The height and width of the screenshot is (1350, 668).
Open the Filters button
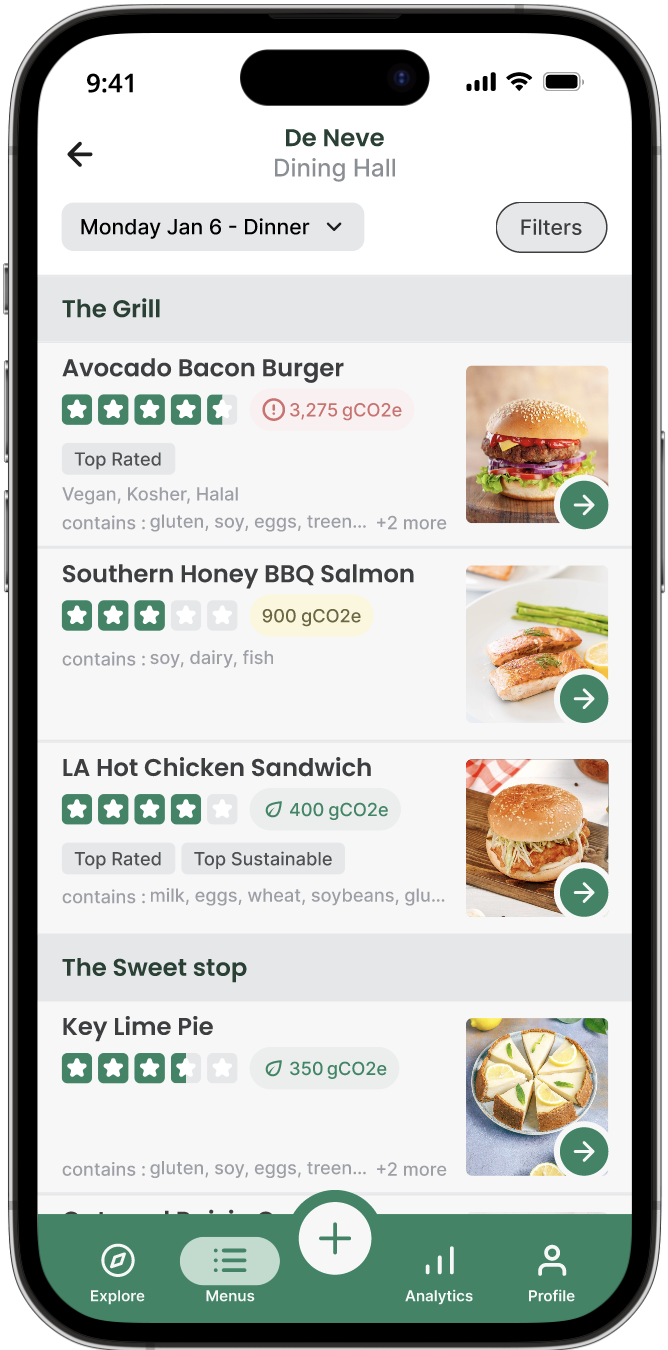(551, 227)
